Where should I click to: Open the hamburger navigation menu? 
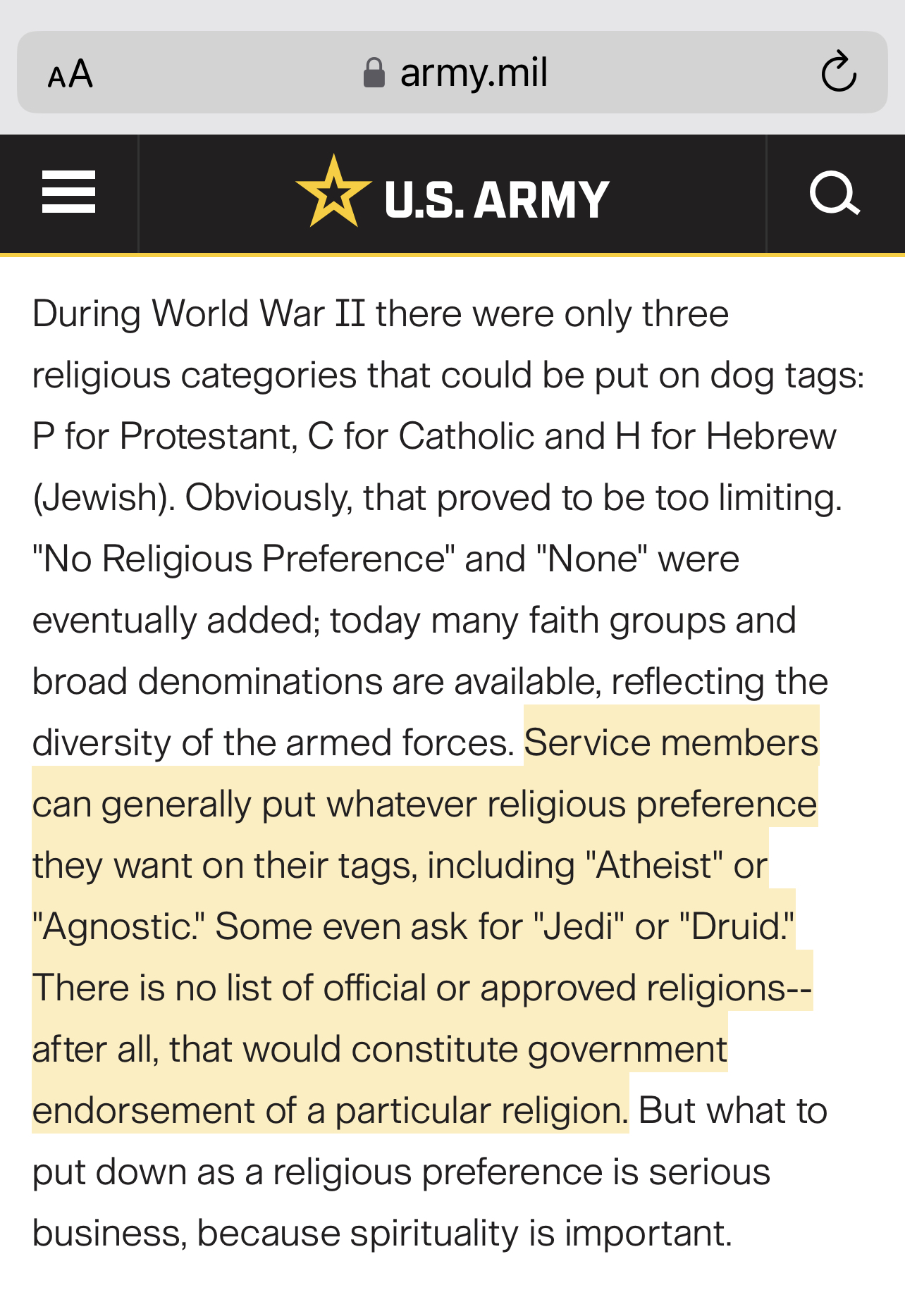coord(68,192)
